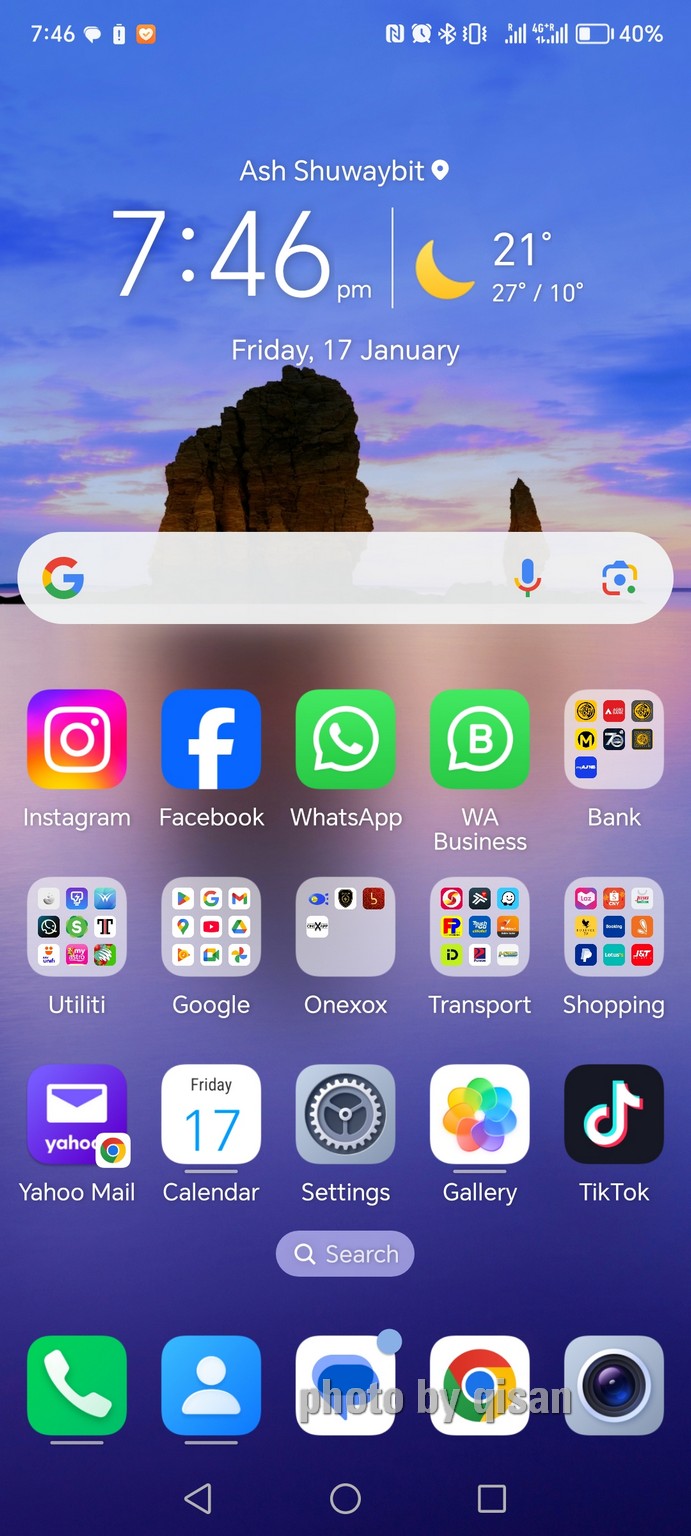The height and width of the screenshot is (1536, 691).
Task: Open the Shopping folder
Action: click(614, 927)
